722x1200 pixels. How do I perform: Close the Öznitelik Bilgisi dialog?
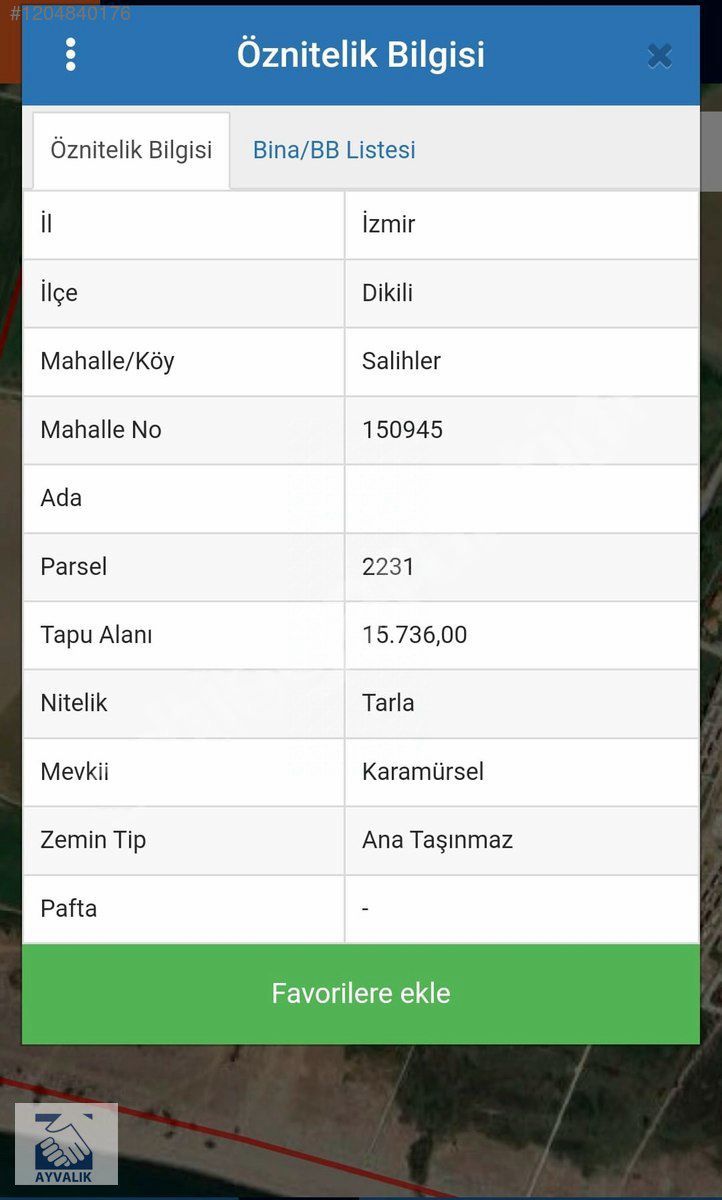[x=659, y=55]
